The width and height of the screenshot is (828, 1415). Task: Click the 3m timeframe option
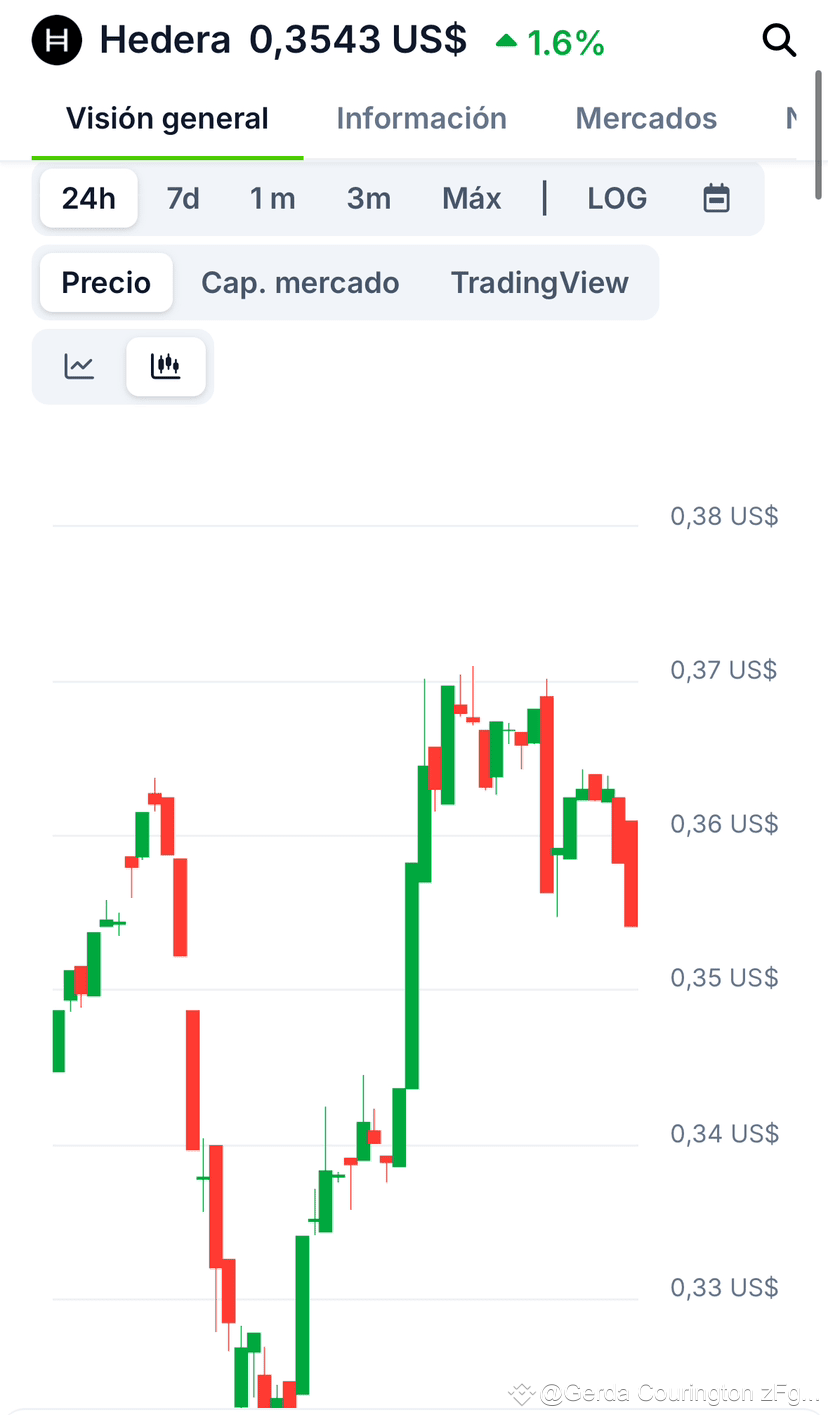click(x=369, y=198)
